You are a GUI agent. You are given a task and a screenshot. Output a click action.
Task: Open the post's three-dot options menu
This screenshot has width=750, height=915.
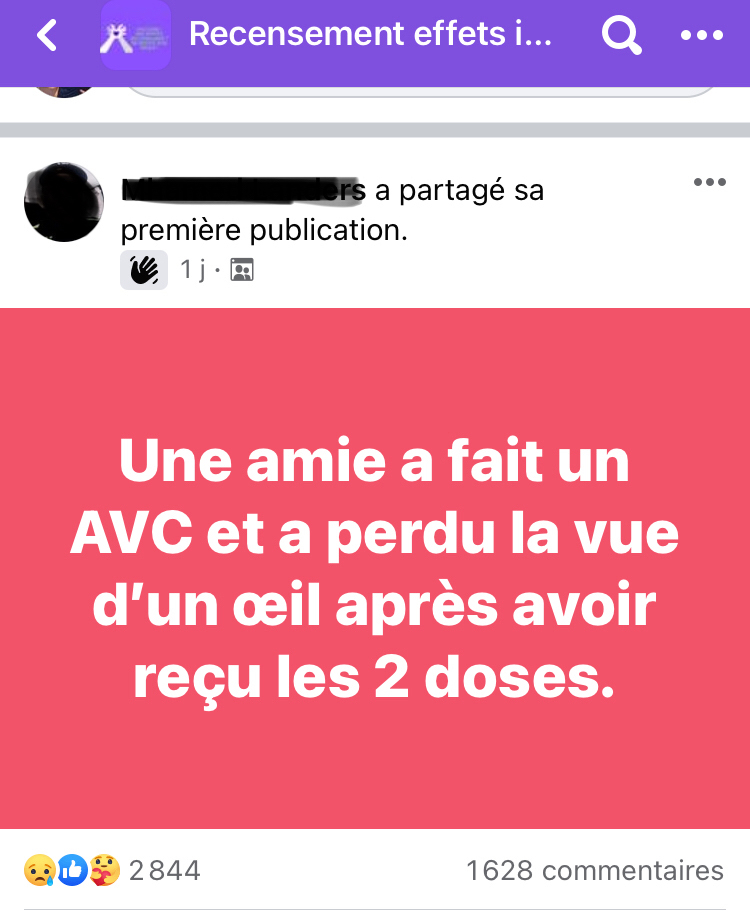(709, 182)
